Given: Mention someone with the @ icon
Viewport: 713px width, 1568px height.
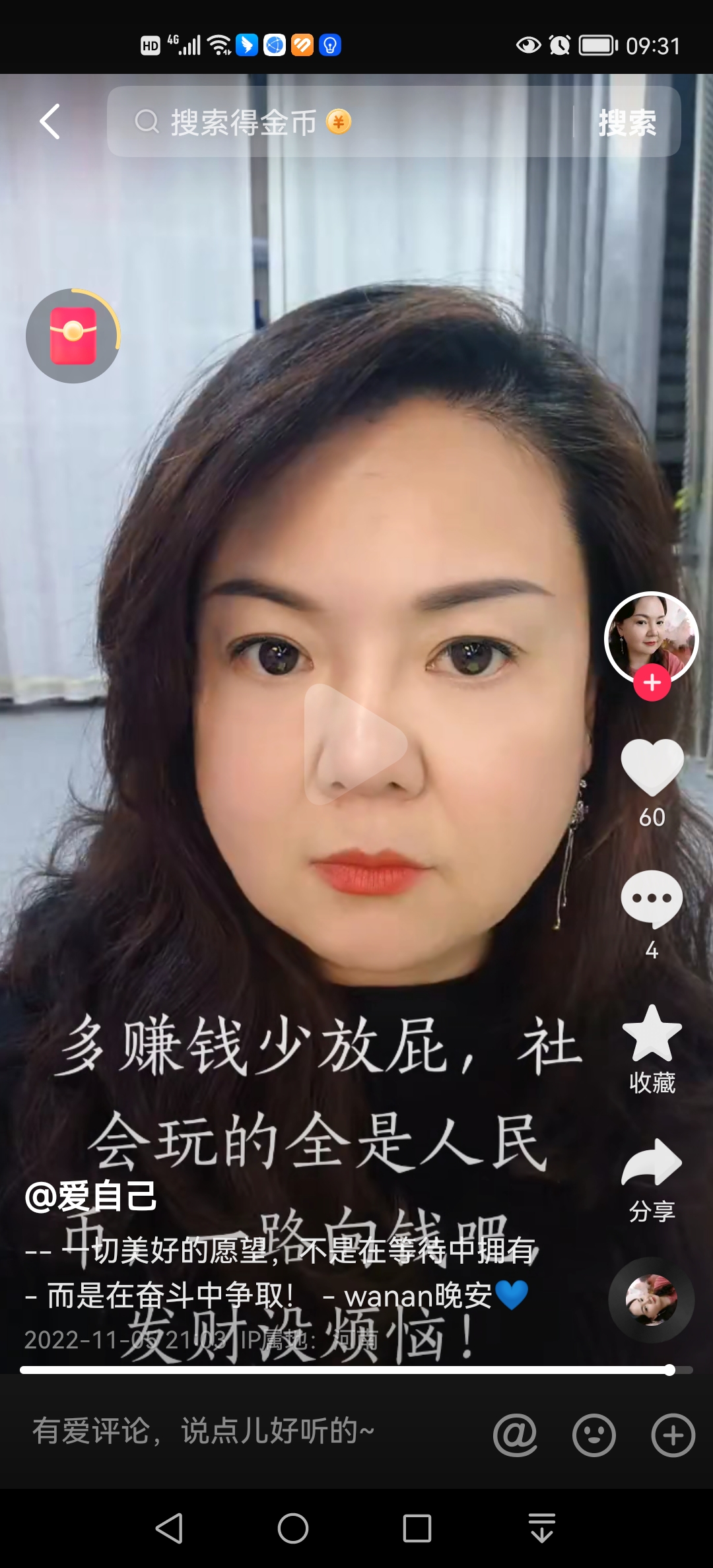Looking at the screenshot, I should [516, 1435].
